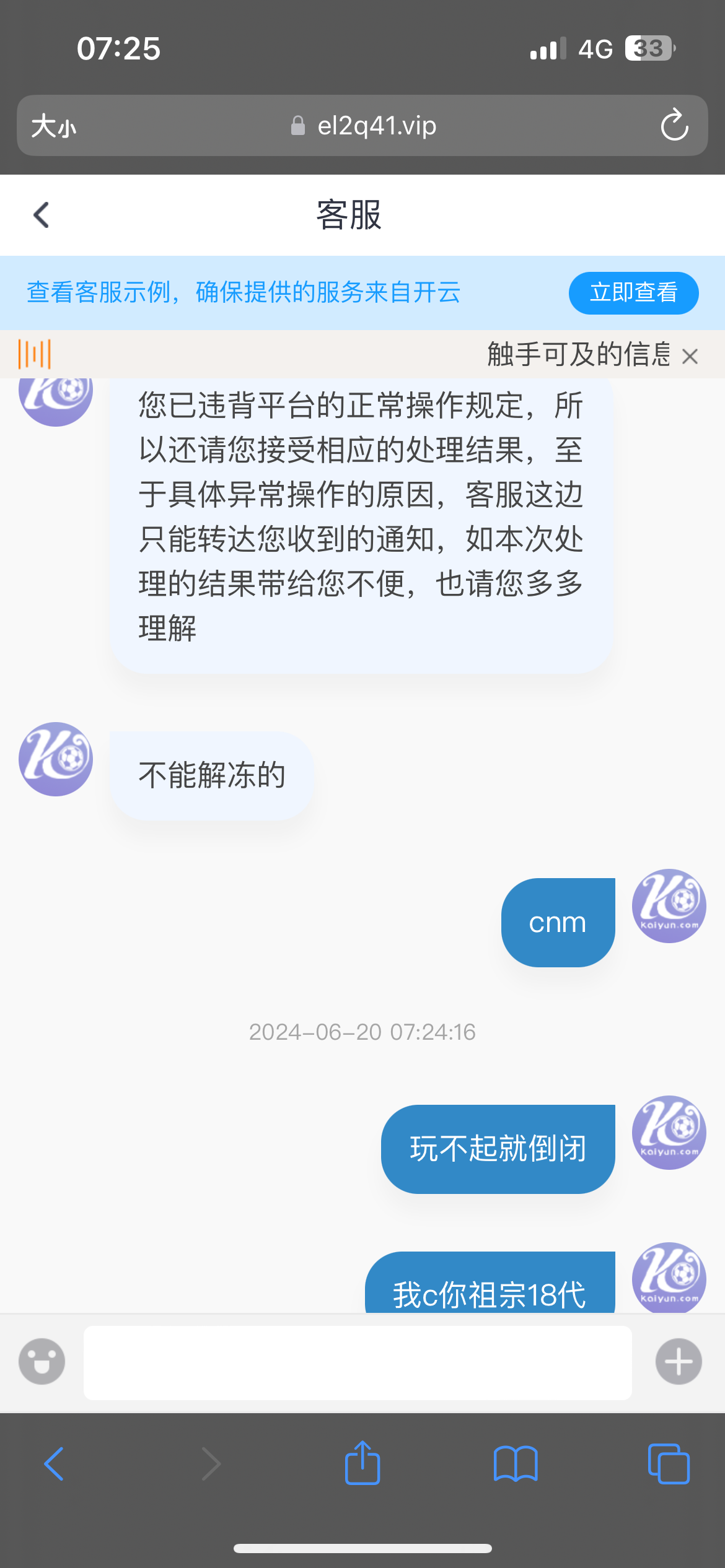Dismiss the 触手可及的信息 notification bar
The image size is (725, 1568).
pyautogui.click(x=690, y=356)
